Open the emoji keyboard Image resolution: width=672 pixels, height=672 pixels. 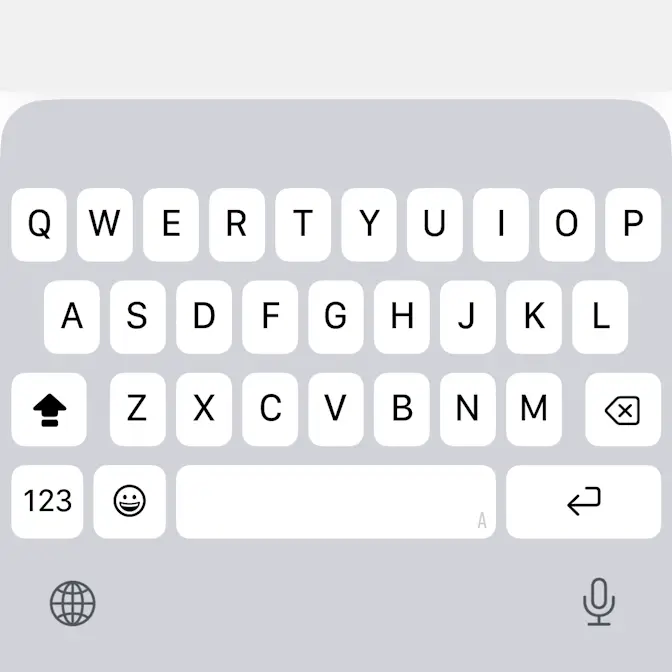coord(130,501)
